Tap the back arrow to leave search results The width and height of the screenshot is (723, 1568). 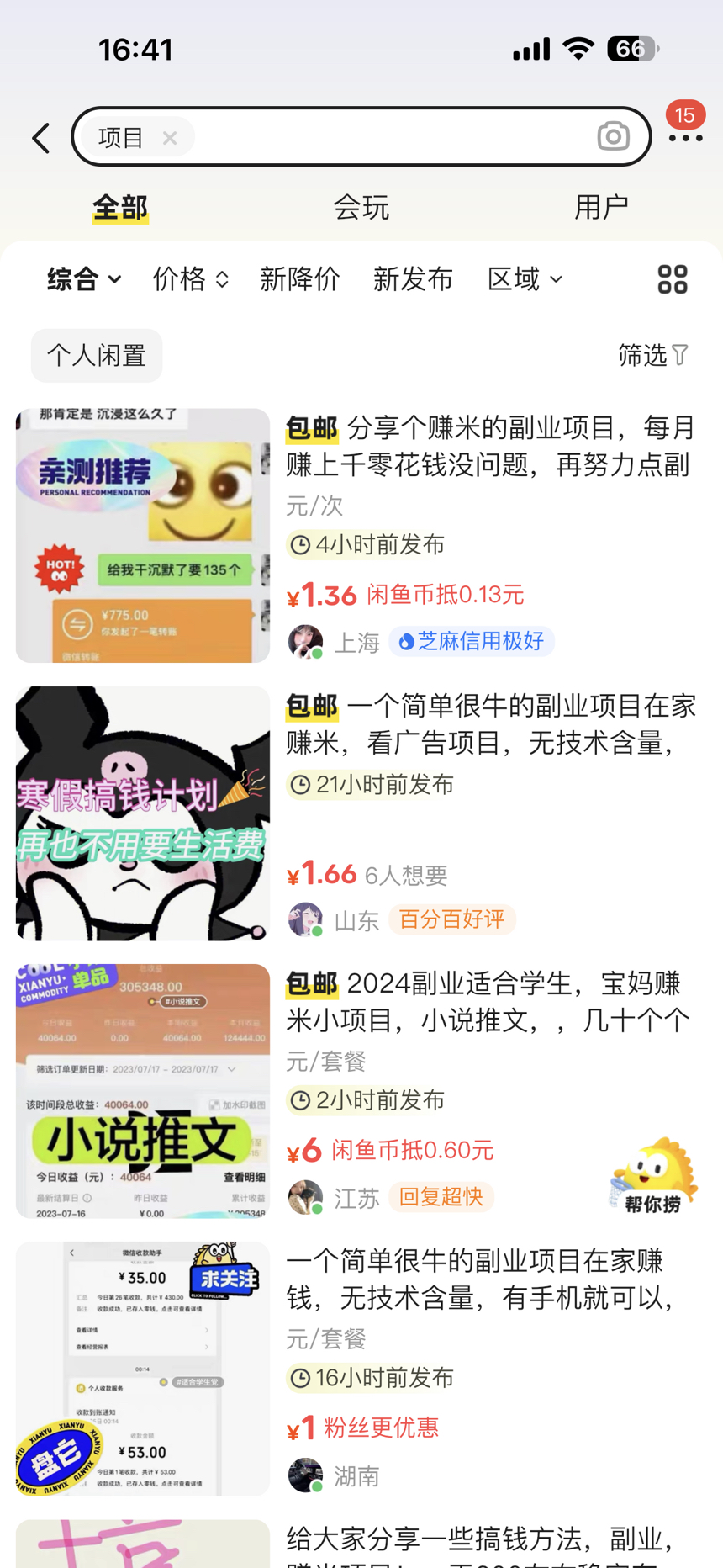(x=40, y=136)
